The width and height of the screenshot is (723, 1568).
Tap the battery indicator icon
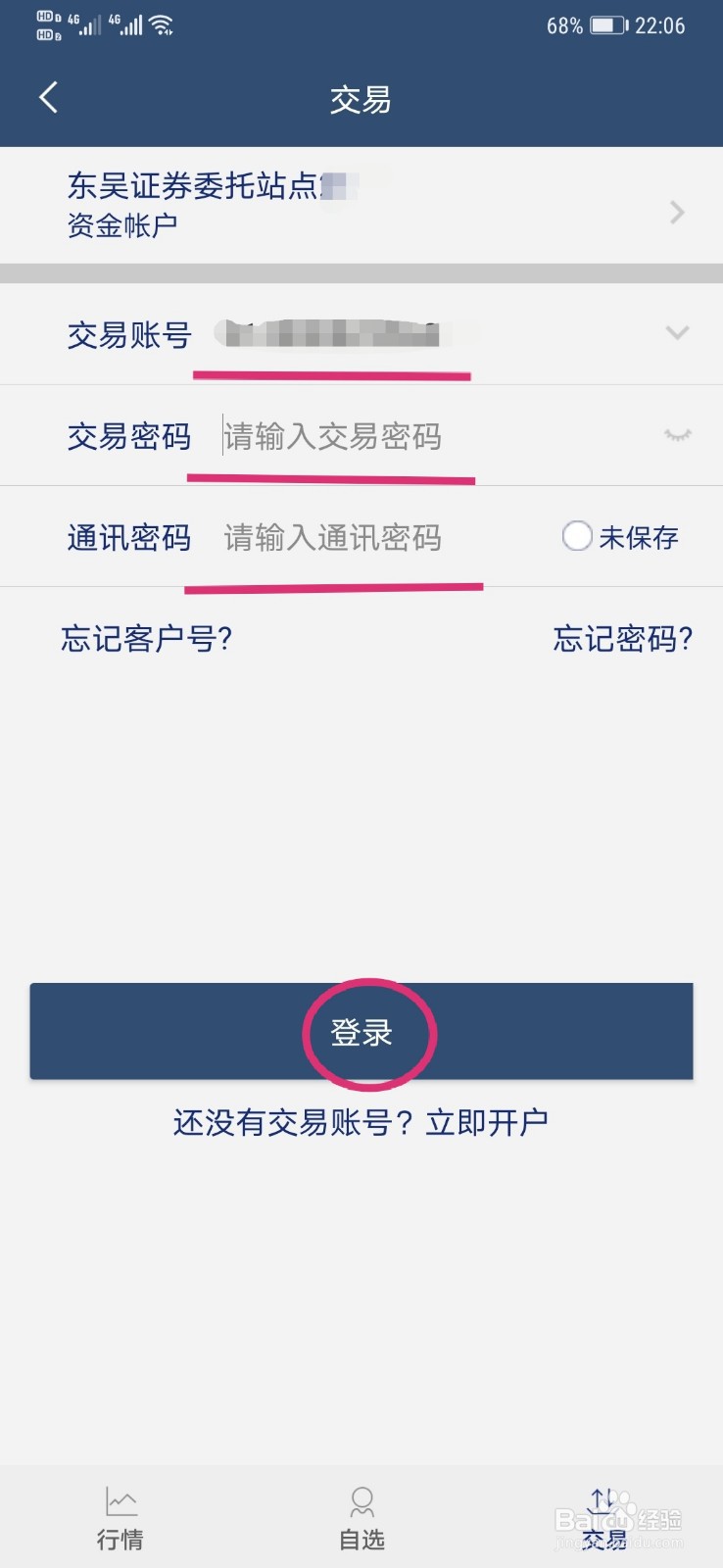click(x=607, y=26)
